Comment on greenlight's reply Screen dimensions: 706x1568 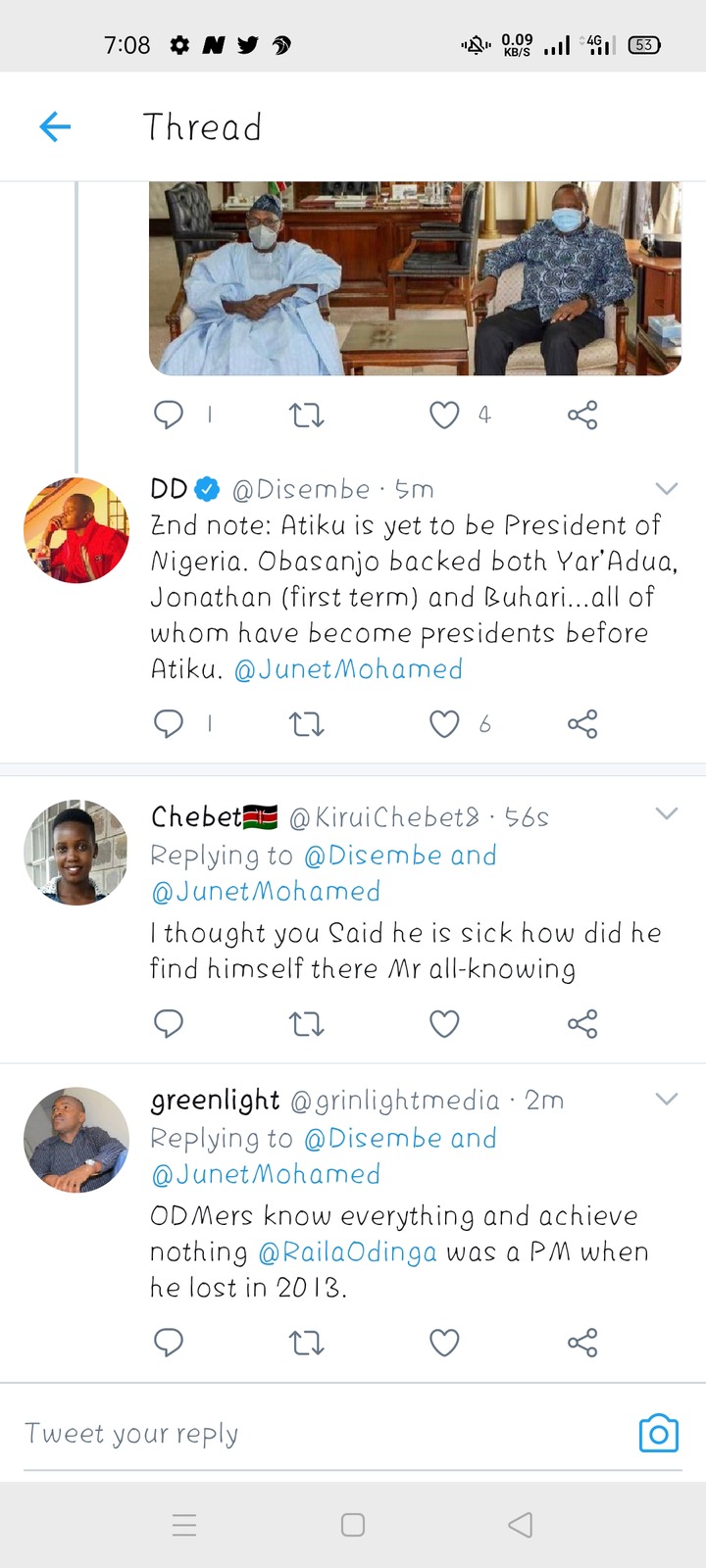169,1343
